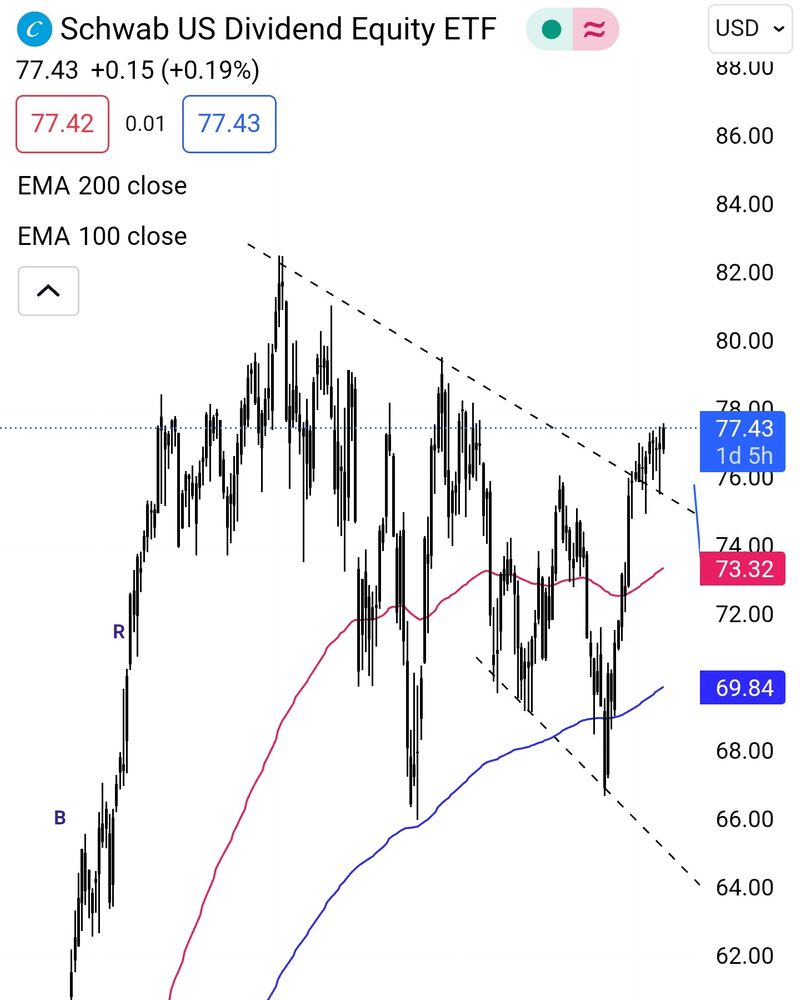Viewport: 800px width, 1000px height.
Task: Select the Schwab US Dividend Equity ETF title
Action: coord(278,29)
